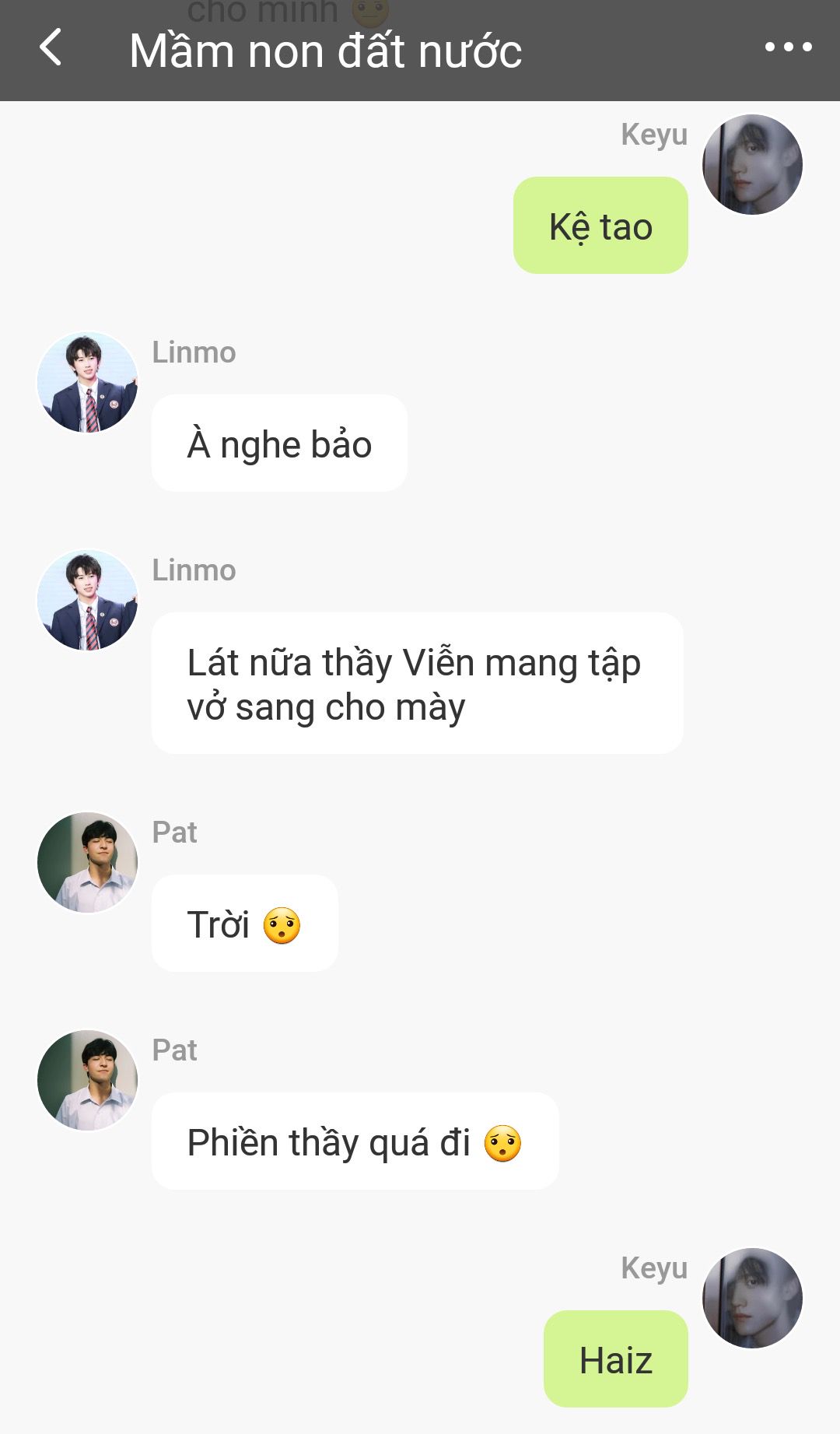The height and width of the screenshot is (1434, 840).
Task: Go back from Mầm non đất nước chat
Action: (x=51, y=48)
